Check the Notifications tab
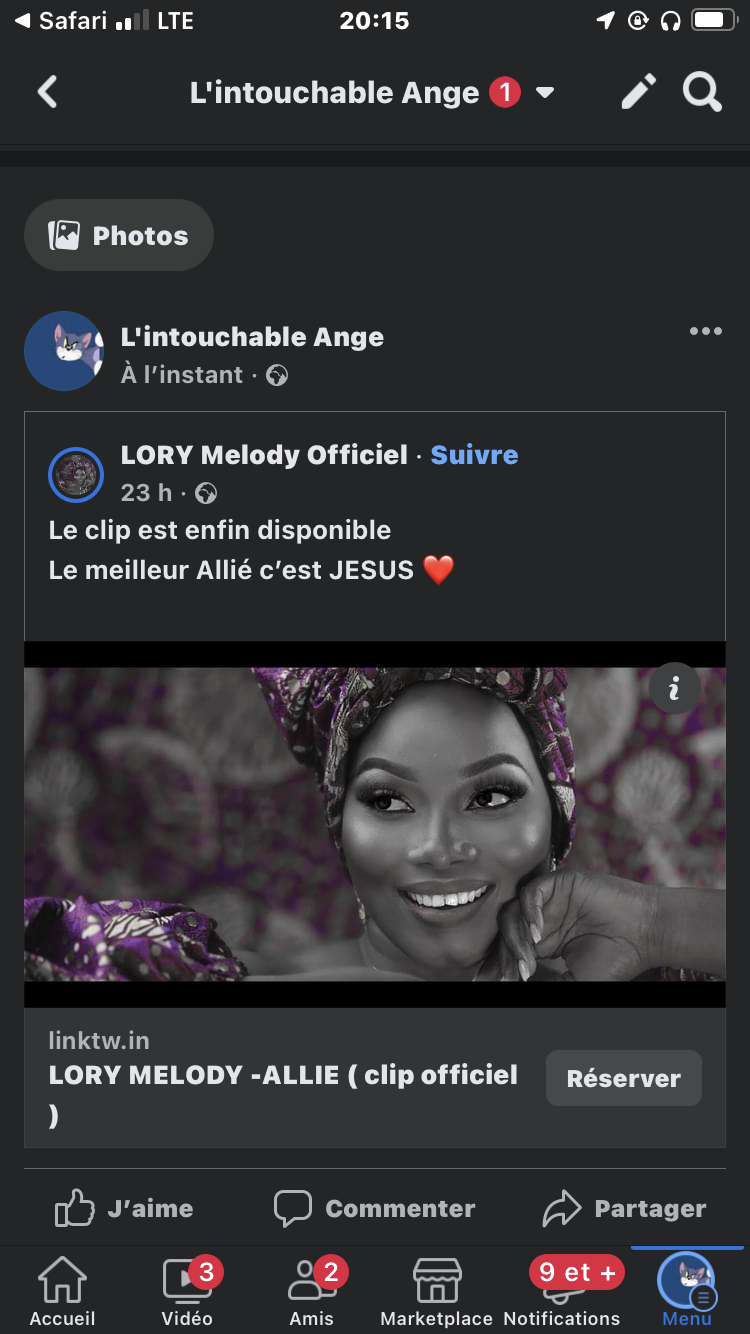 point(562,1290)
